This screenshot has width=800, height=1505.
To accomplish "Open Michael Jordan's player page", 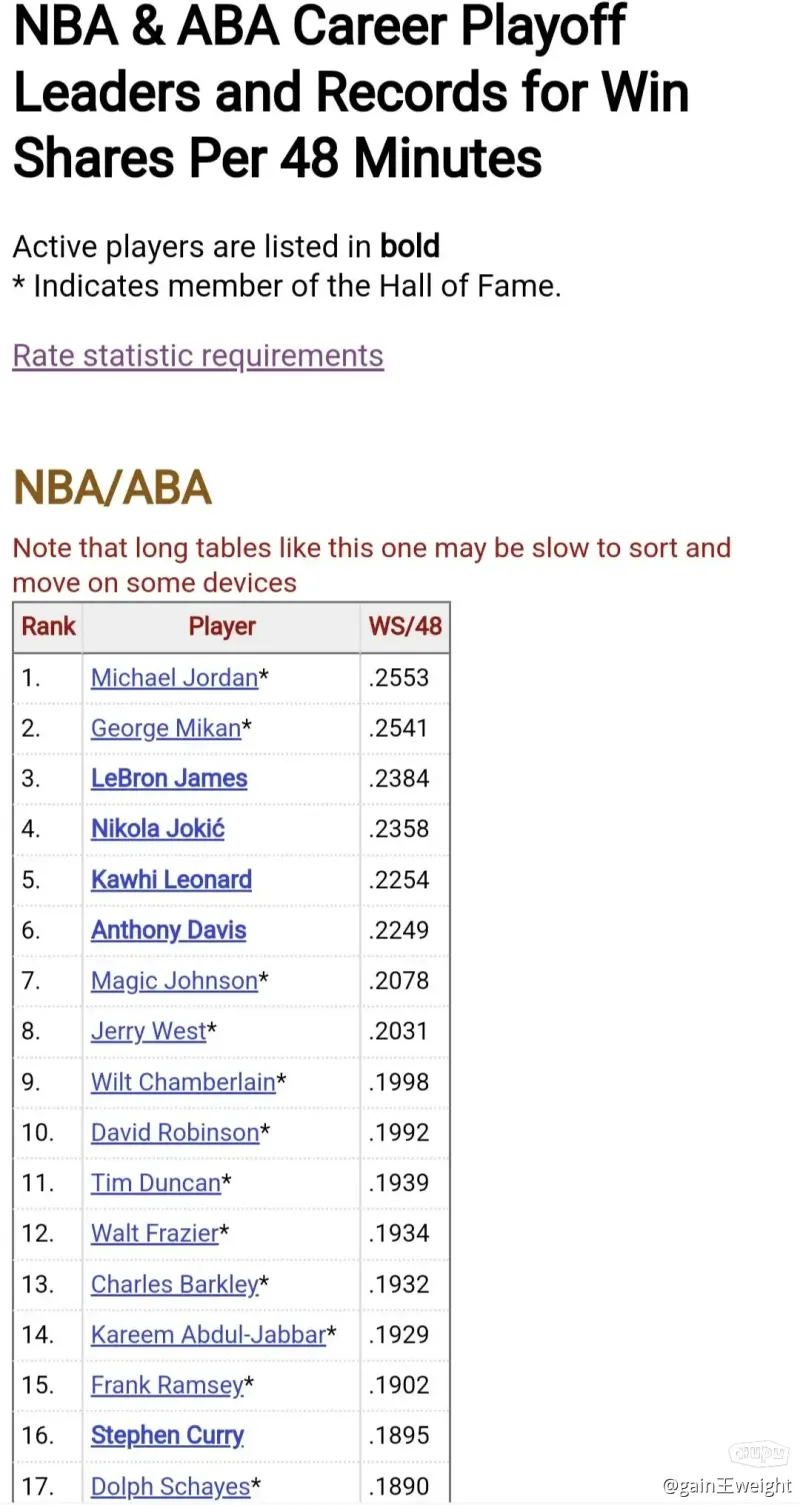I will pyautogui.click(x=175, y=678).
